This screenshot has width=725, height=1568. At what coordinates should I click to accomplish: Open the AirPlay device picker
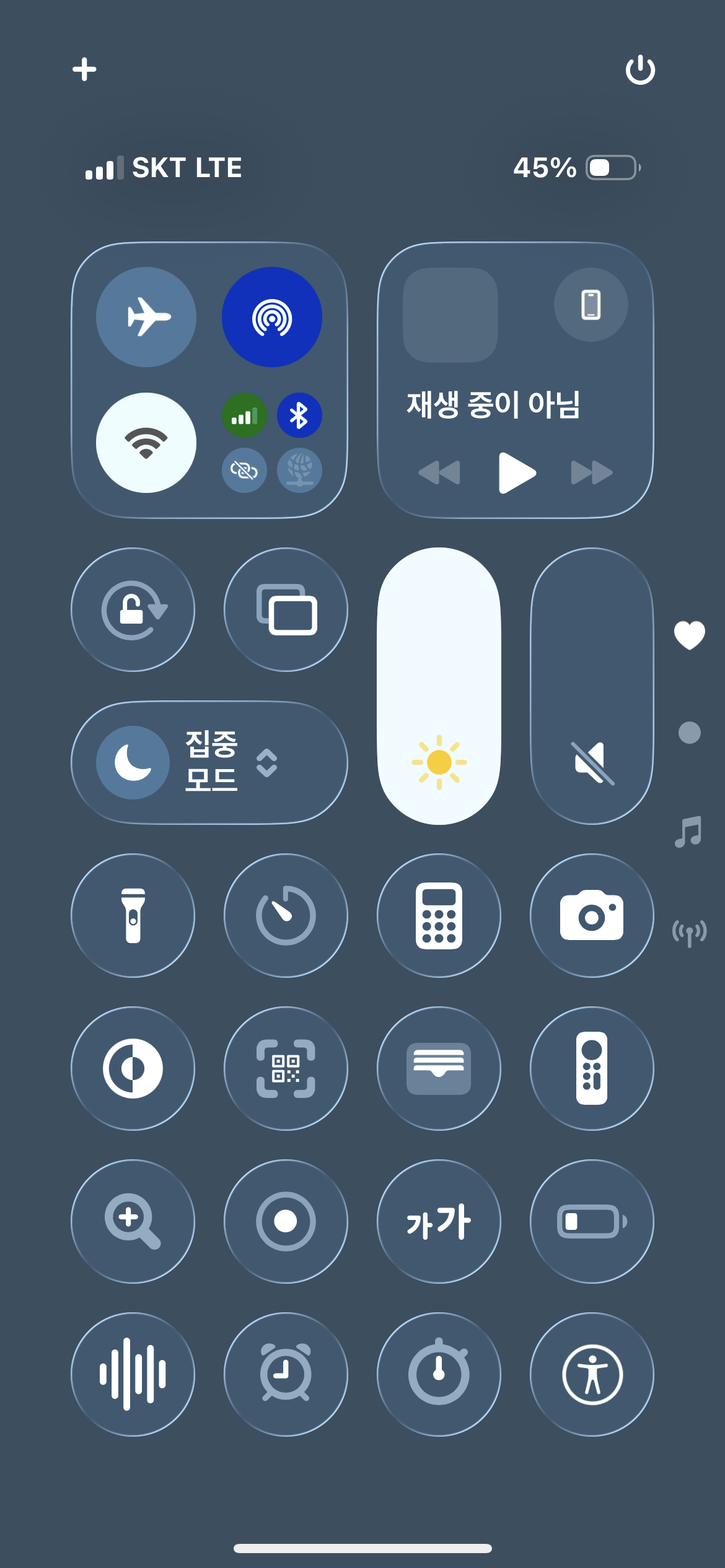coord(591,305)
